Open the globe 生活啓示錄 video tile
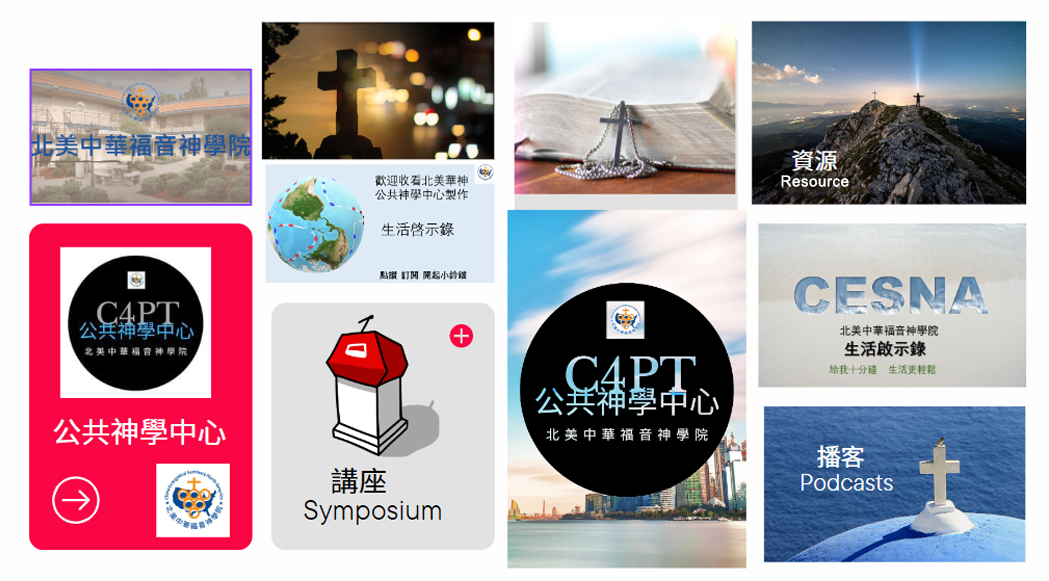This screenshot has height=581, width=1049. click(379, 223)
